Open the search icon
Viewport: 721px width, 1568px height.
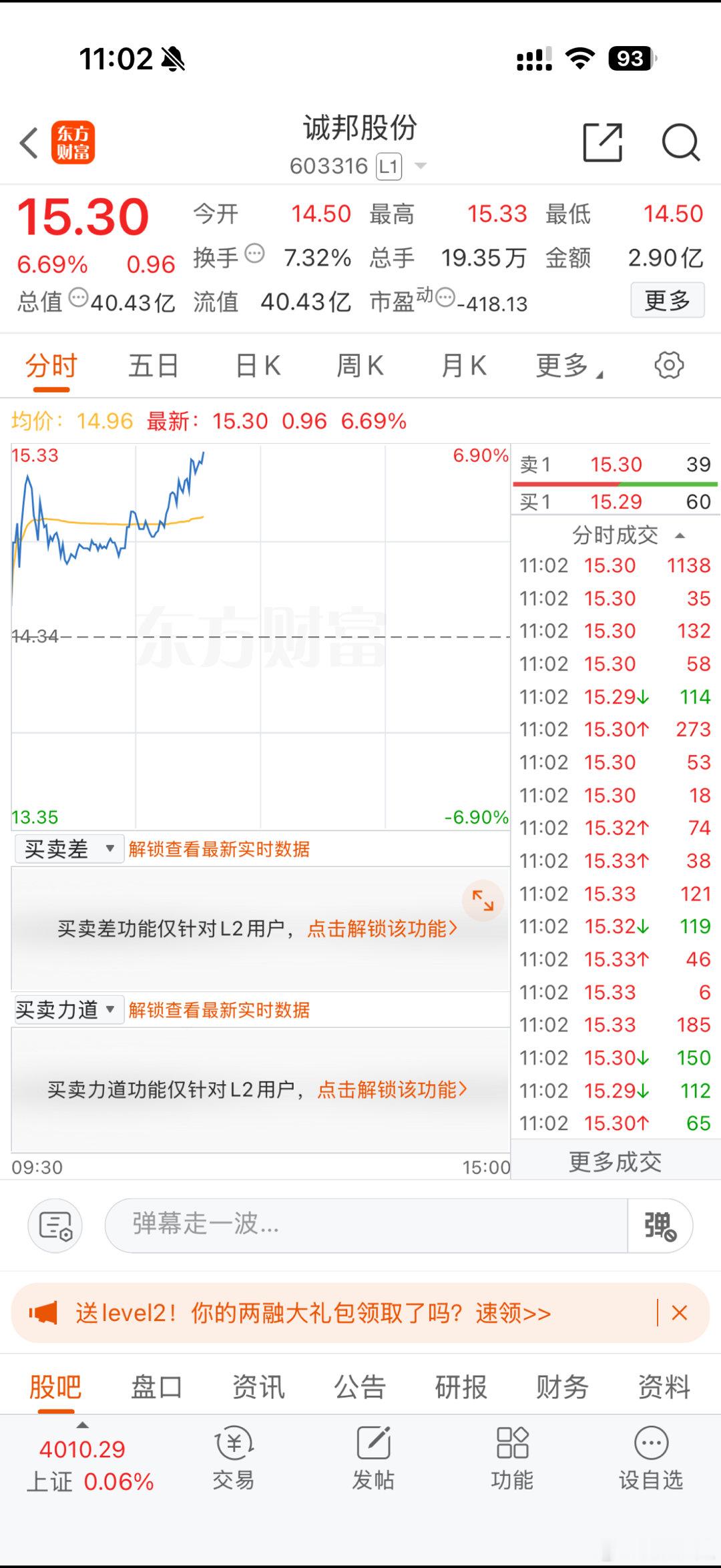click(x=680, y=142)
